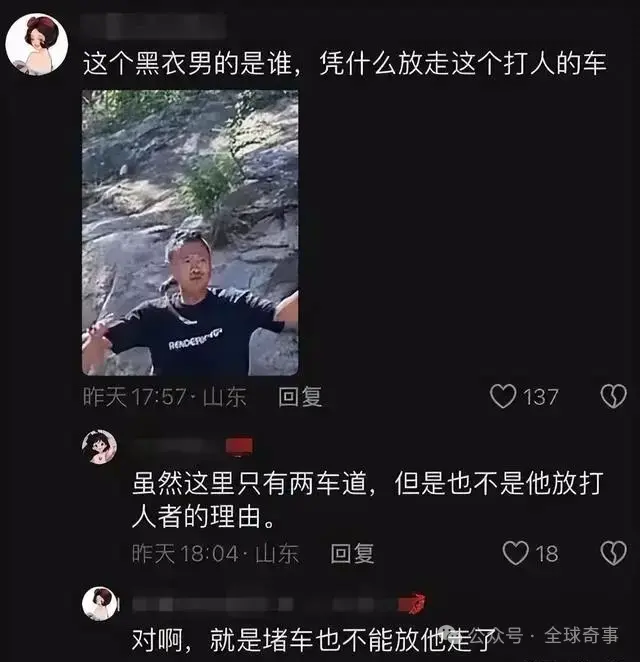Screen dimensions: 640x662
Task: Dislike the reply posted at 18:04
Action: (x=612, y=553)
